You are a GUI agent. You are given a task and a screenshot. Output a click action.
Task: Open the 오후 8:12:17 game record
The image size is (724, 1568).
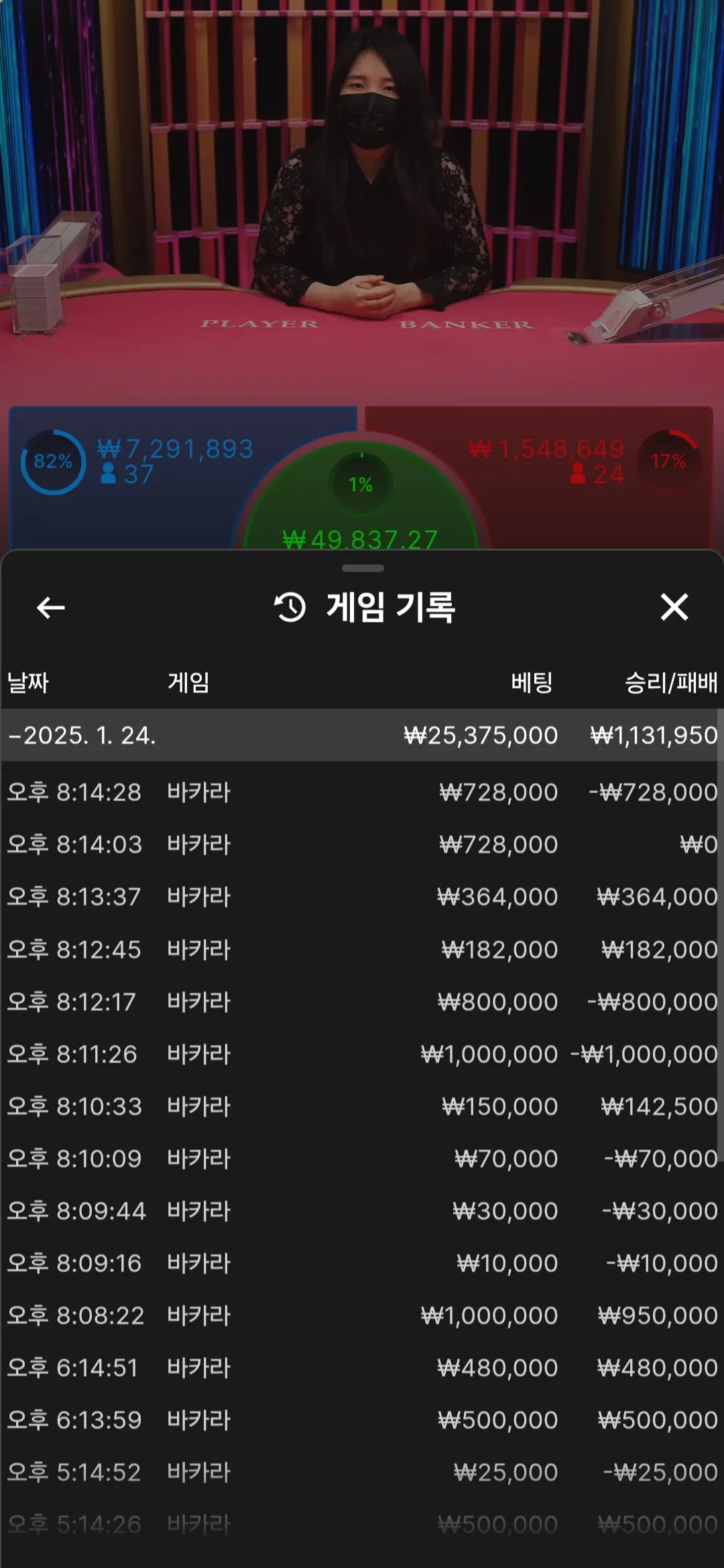click(x=362, y=1001)
